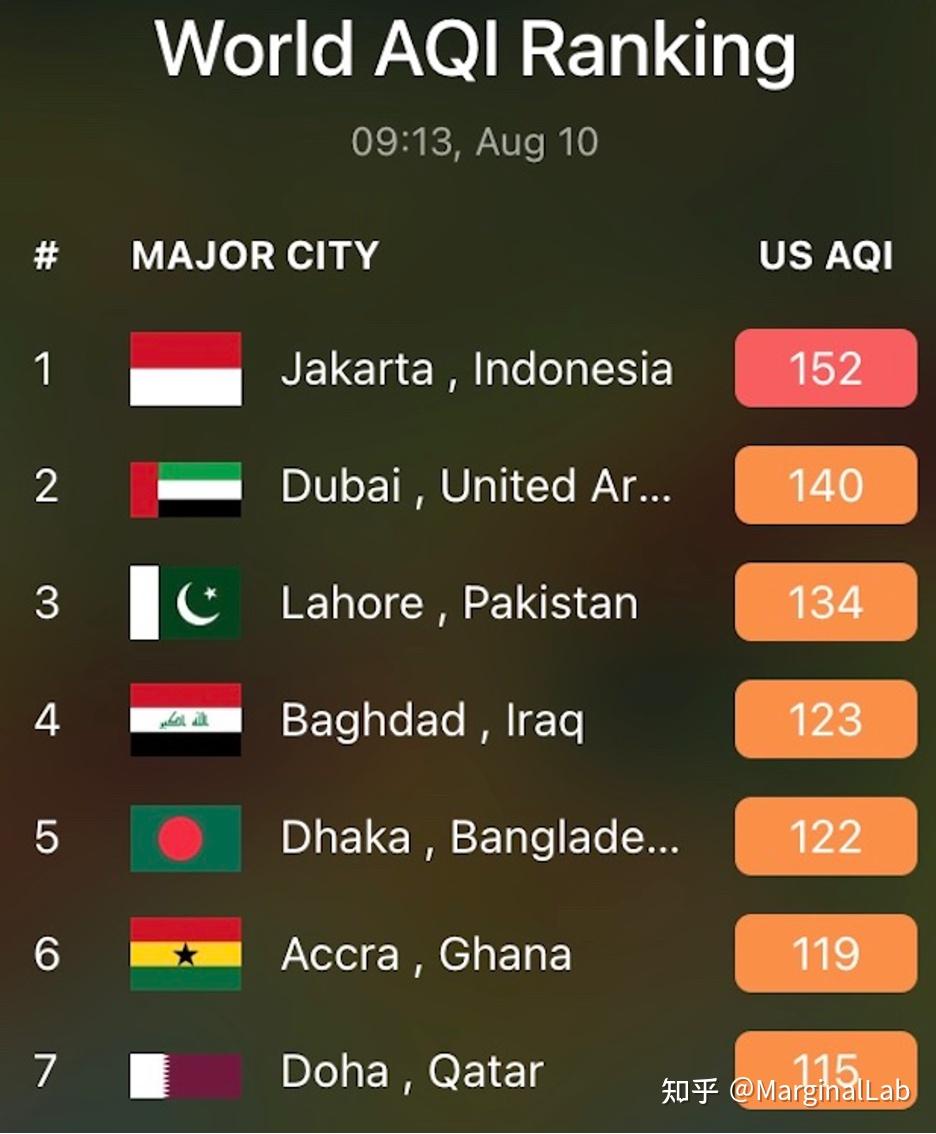This screenshot has height=1134, width=936.
Task: Select the Doha, Qatar row
Action: pyautogui.click(x=412, y=1072)
